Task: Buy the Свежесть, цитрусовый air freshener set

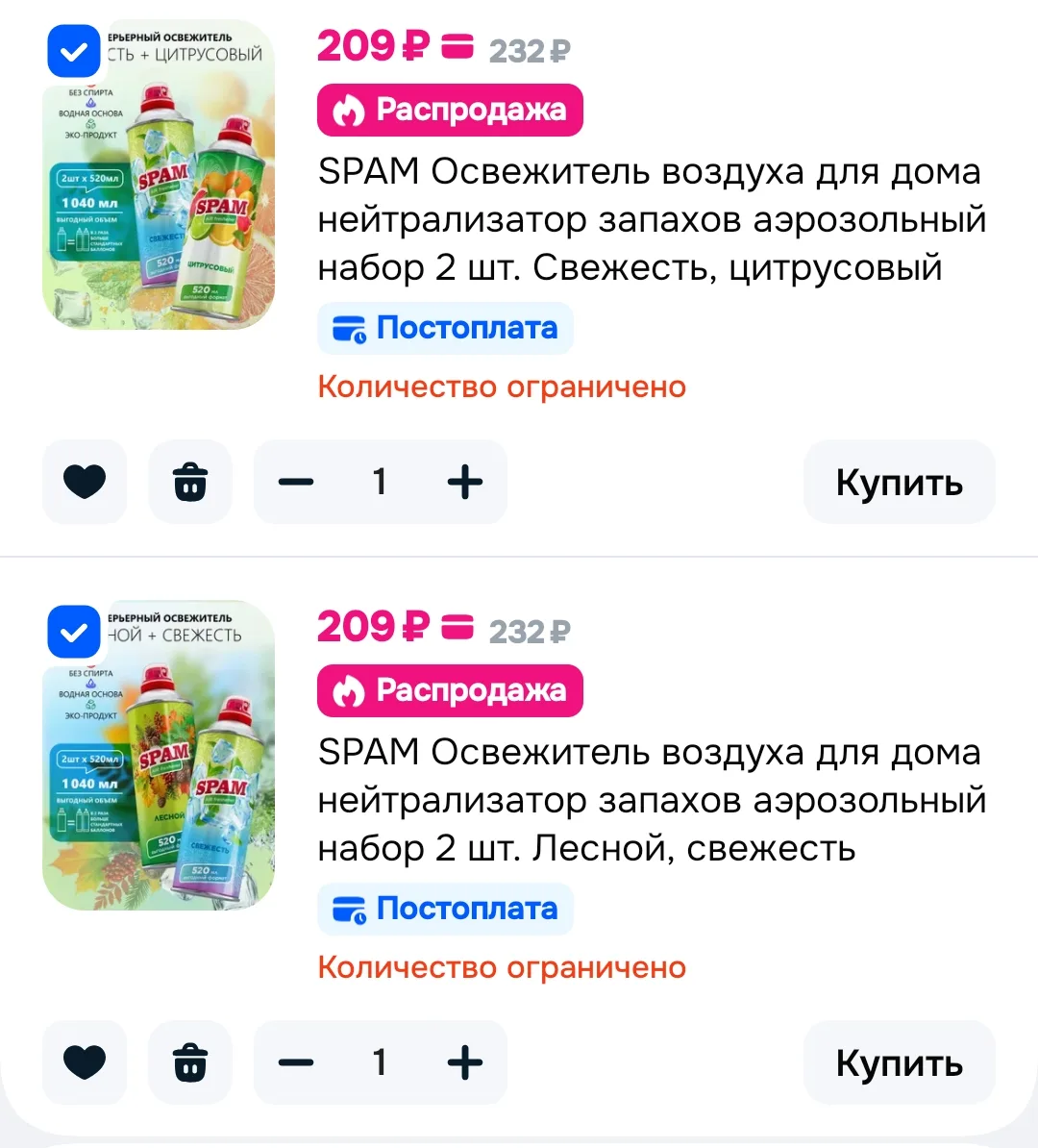Action: tap(899, 482)
